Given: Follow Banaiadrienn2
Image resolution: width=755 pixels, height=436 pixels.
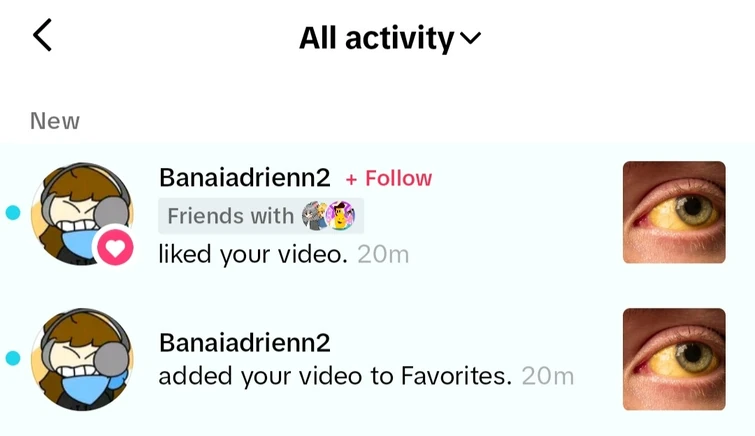Looking at the screenshot, I should pyautogui.click(x=388, y=178).
